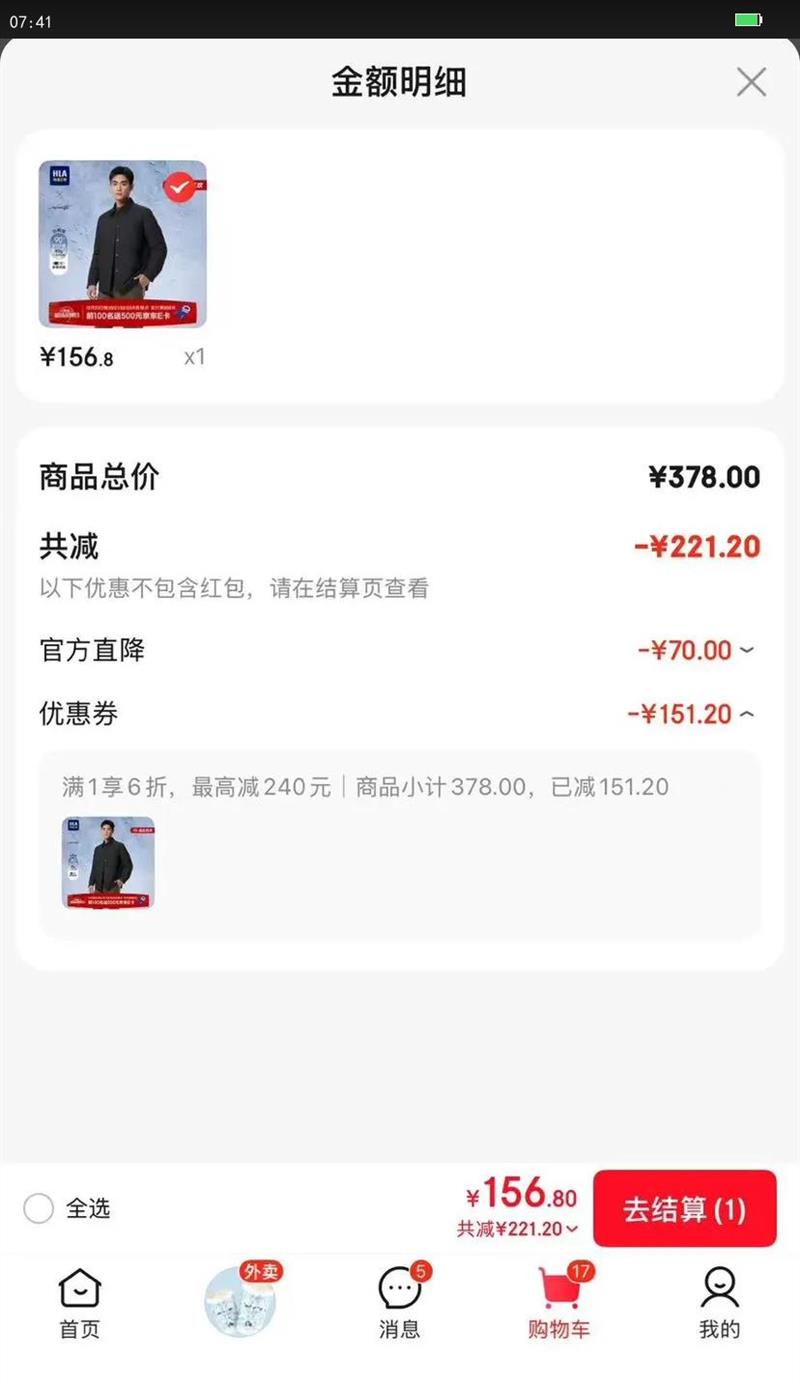
Task: Collapse the 优惠券 coupon section
Action: [x=743, y=714]
